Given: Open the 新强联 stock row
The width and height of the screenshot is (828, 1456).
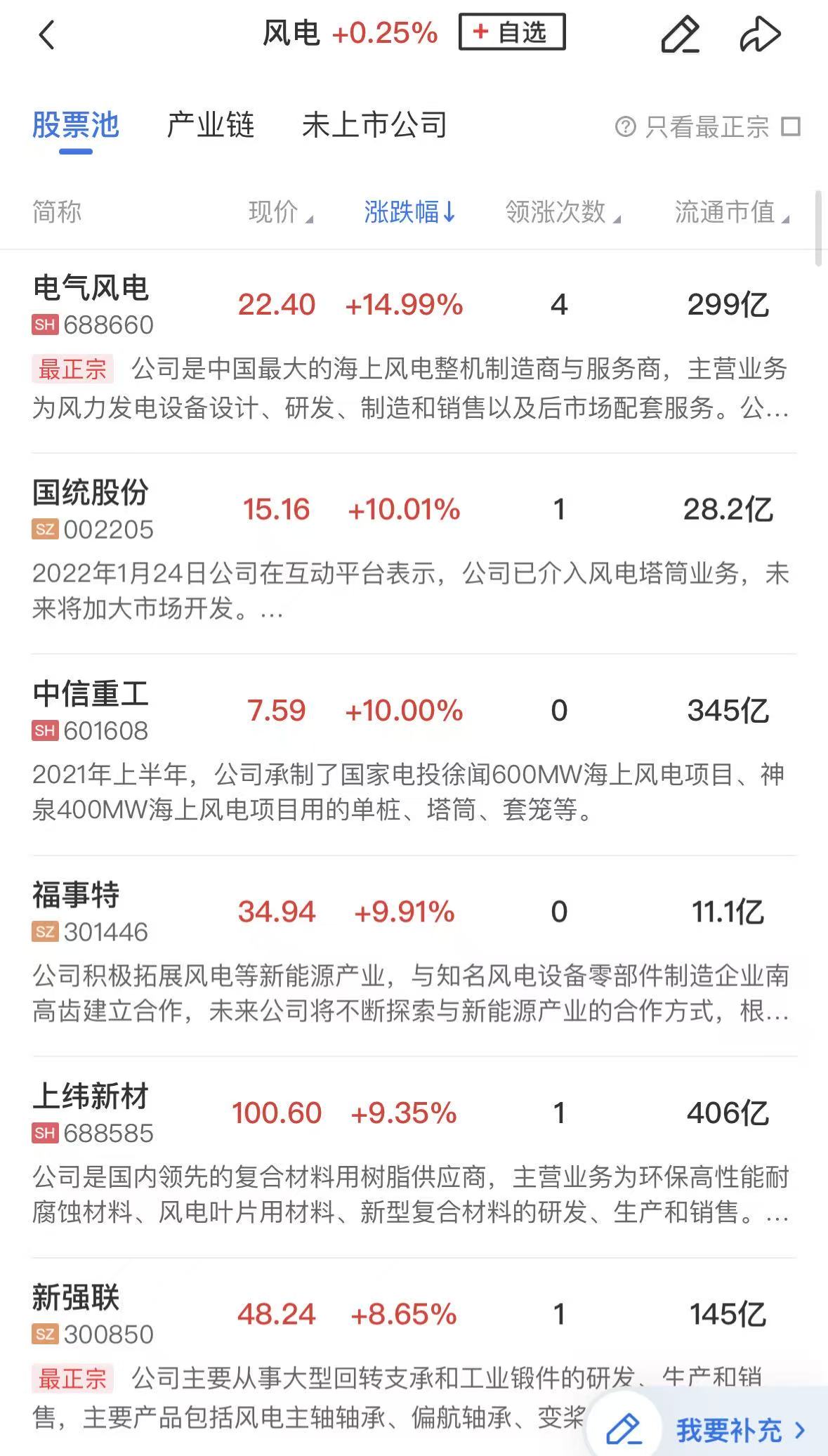Looking at the screenshot, I should pyautogui.click(x=77, y=1313).
